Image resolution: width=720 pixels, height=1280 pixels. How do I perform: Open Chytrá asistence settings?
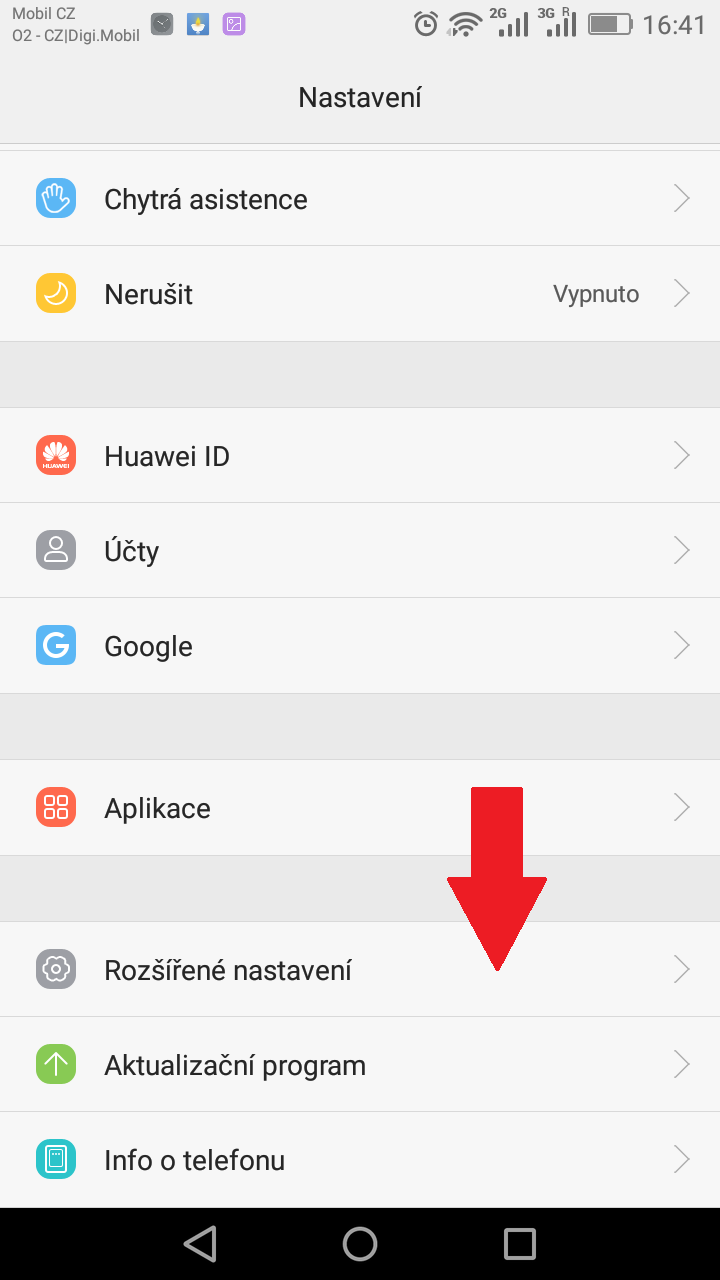360,199
